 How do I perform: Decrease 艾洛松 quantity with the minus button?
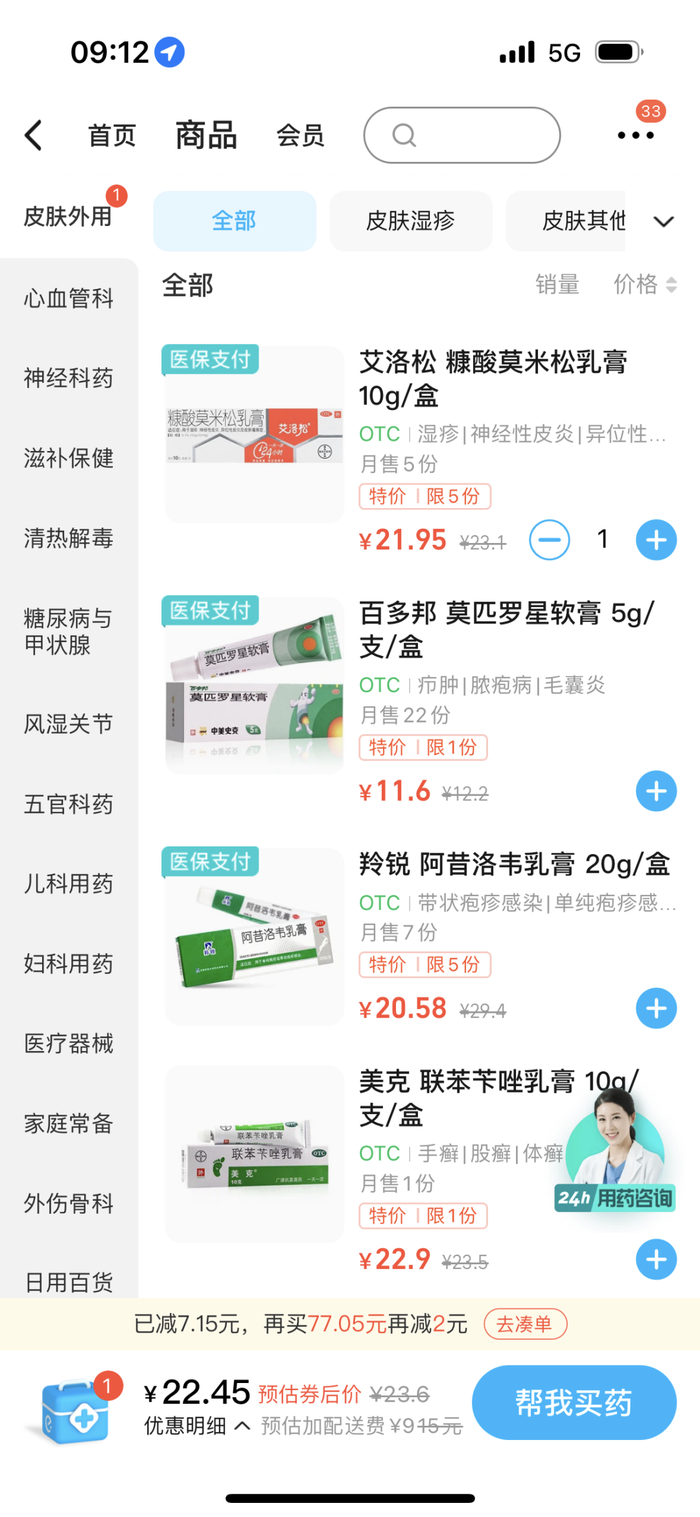tap(549, 541)
